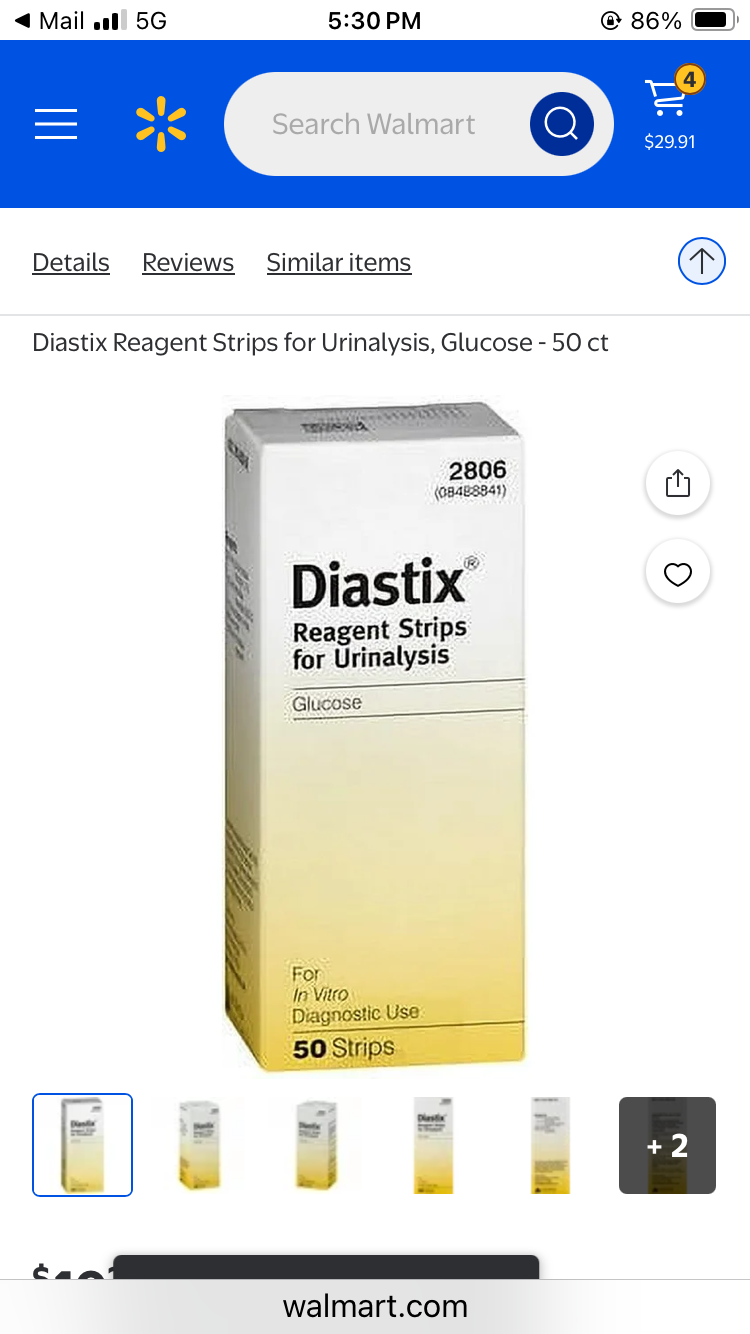
Task: Select the first product thumbnail
Action: click(82, 1145)
